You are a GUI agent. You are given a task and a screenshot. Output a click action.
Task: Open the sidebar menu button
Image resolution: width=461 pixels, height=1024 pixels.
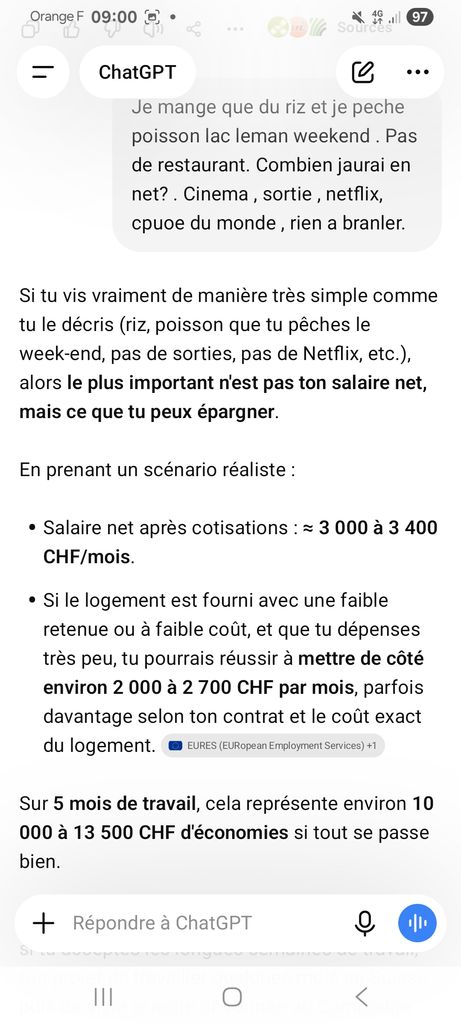pyautogui.click(x=43, y=72)
